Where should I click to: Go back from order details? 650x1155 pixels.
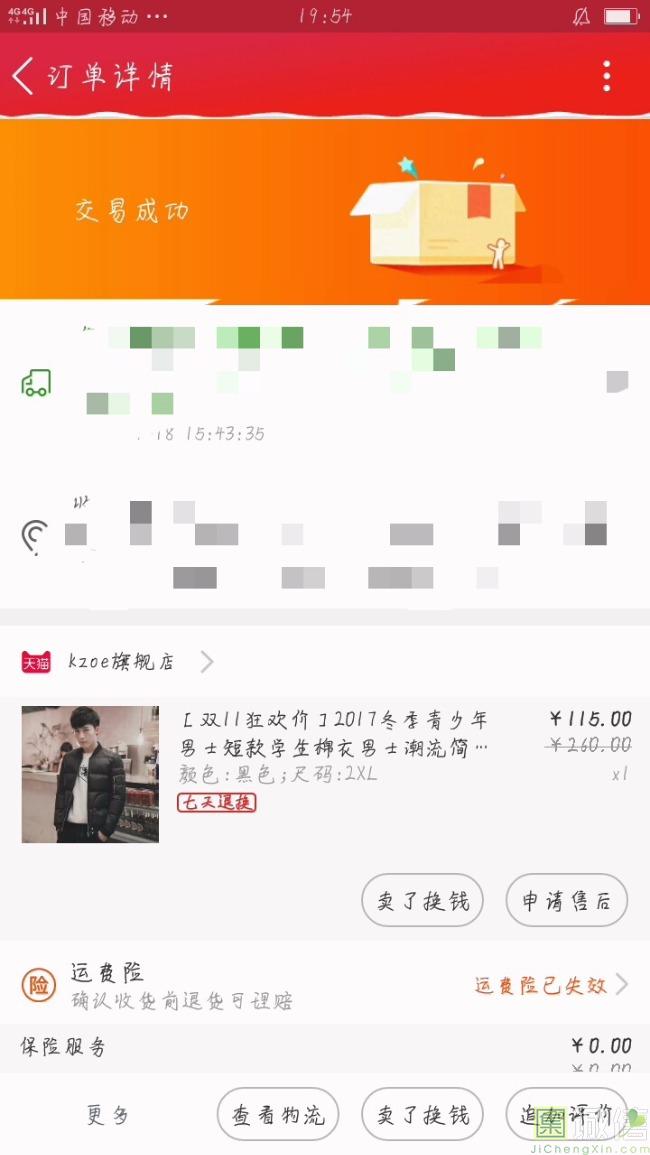click(24, 76)
